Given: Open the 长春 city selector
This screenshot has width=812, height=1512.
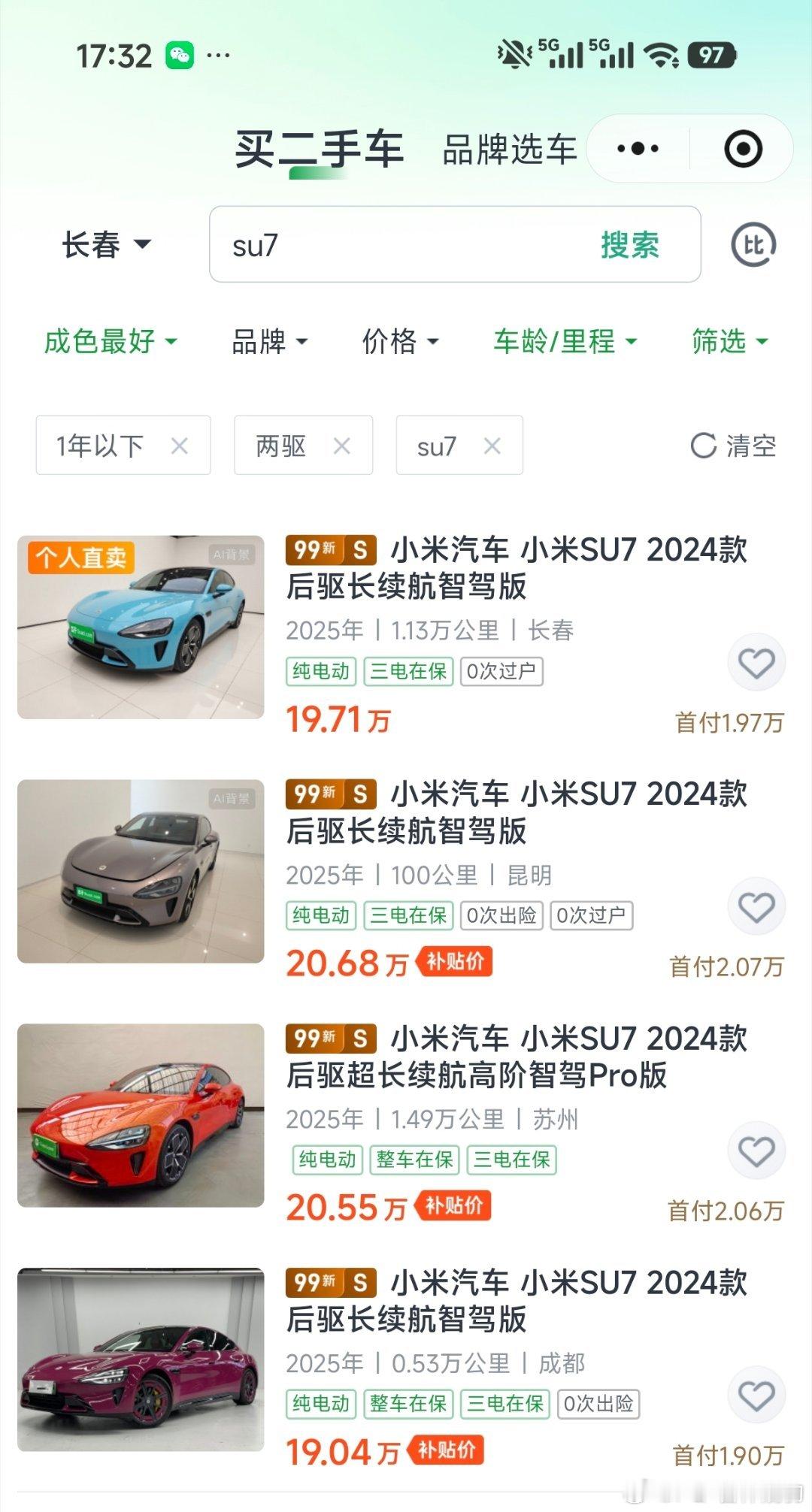Looking at the screenshot, I should point(106,244).
